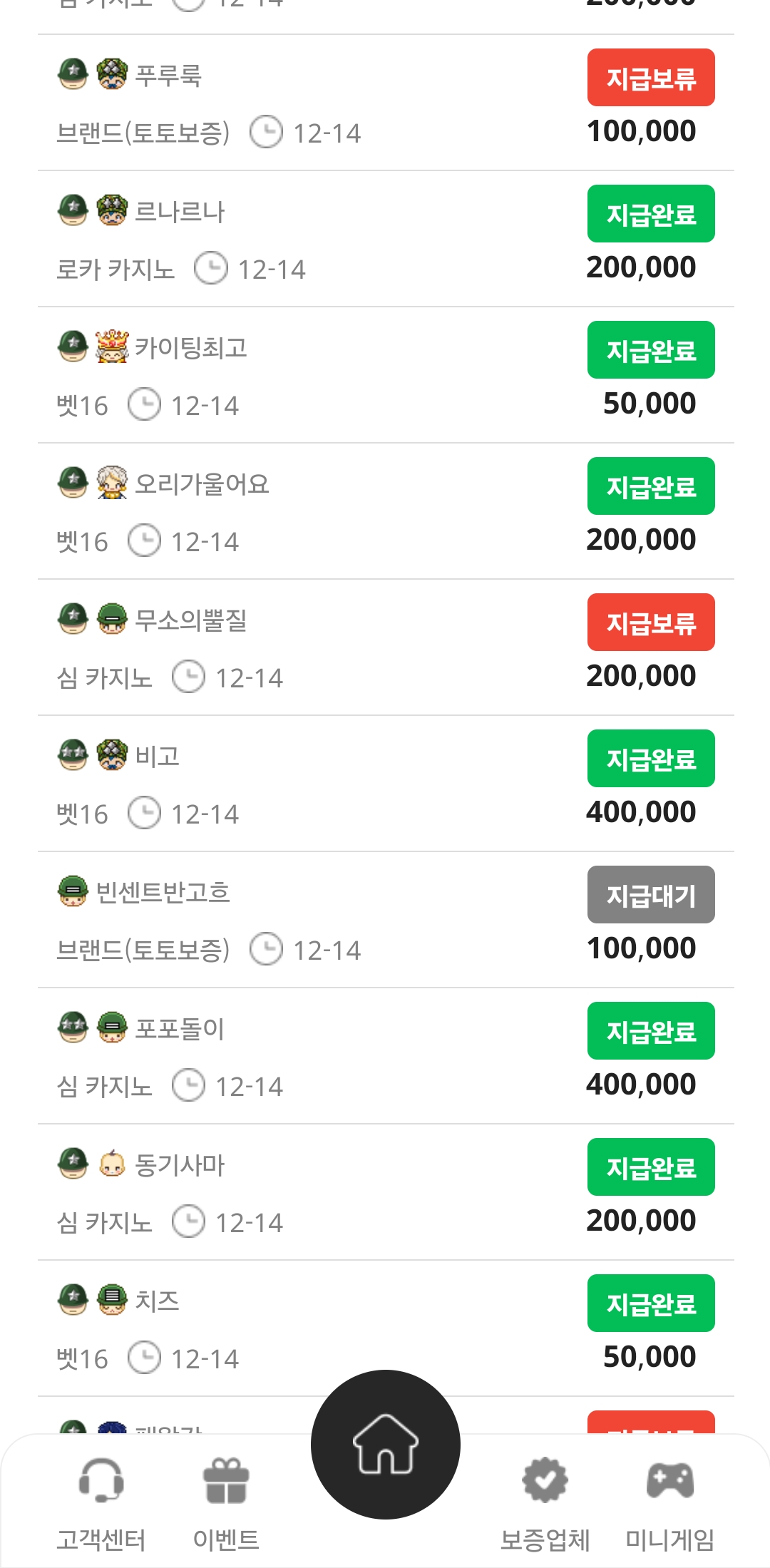
Task: Open the 동기사마 entry row
Action: [386, 1192]
